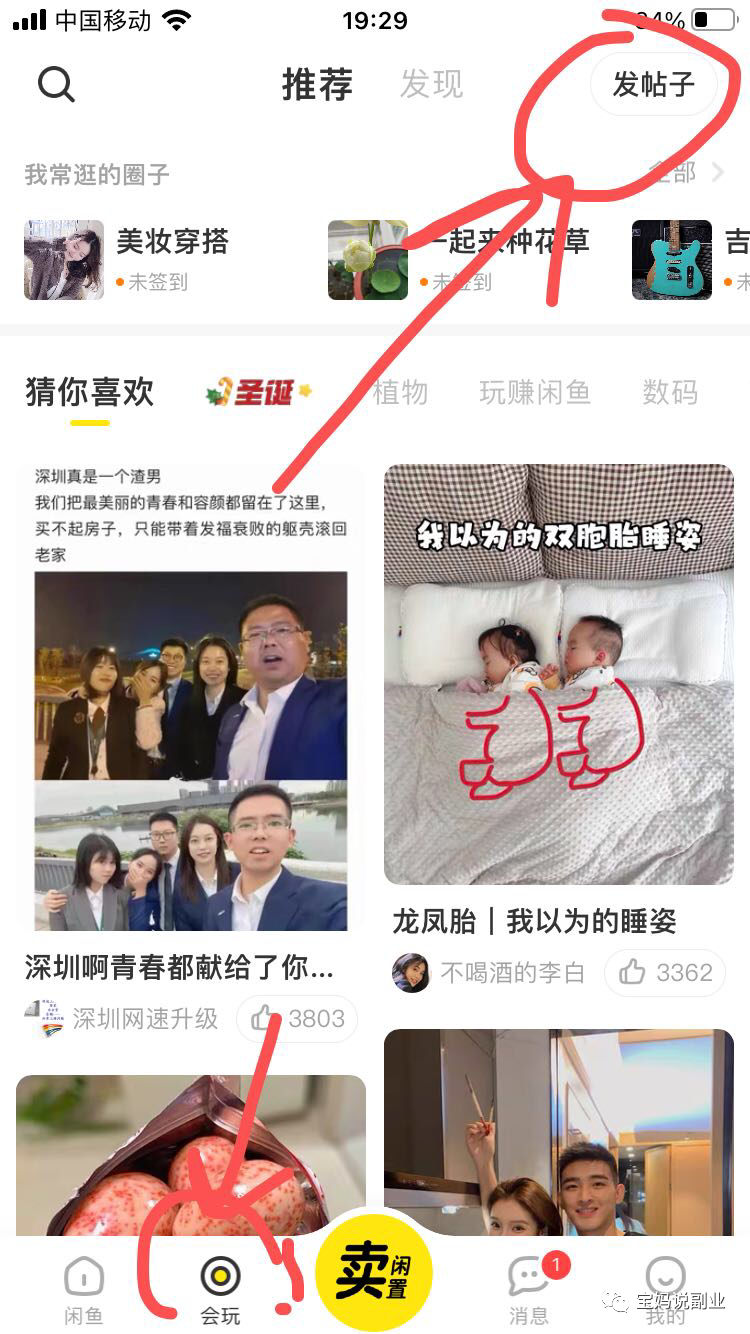The height and width of the screenshot is (1334, 750).
Task: View 不喝酒的李白's profile
Action: tap(490, 972)
